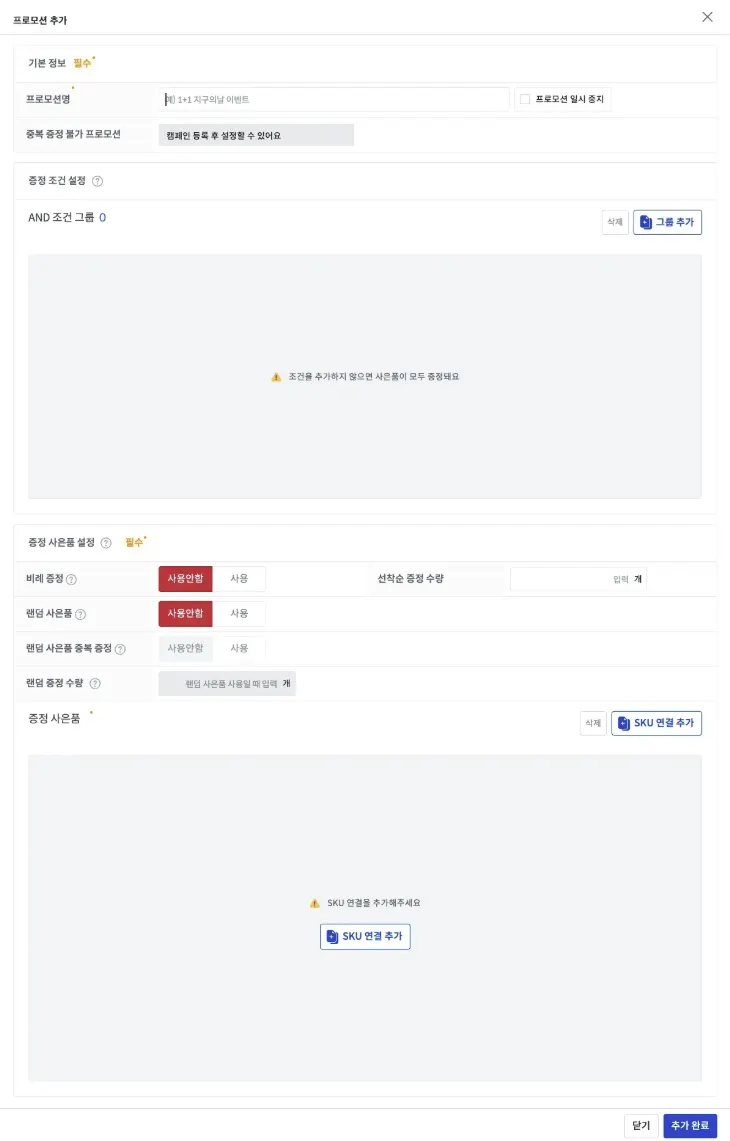
Task: Close the 프로모션 추가 dialog with the X
Action: pos(707,17)
